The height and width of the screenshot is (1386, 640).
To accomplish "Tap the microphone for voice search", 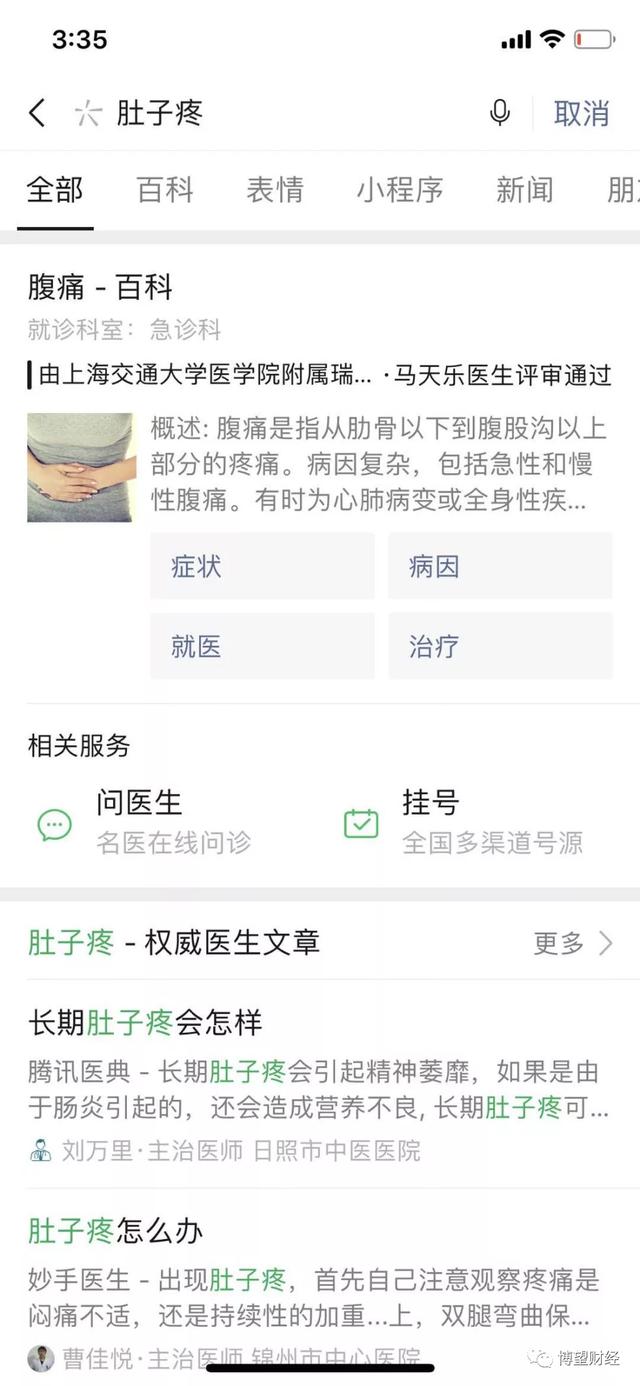I will (x=500, y=113).
